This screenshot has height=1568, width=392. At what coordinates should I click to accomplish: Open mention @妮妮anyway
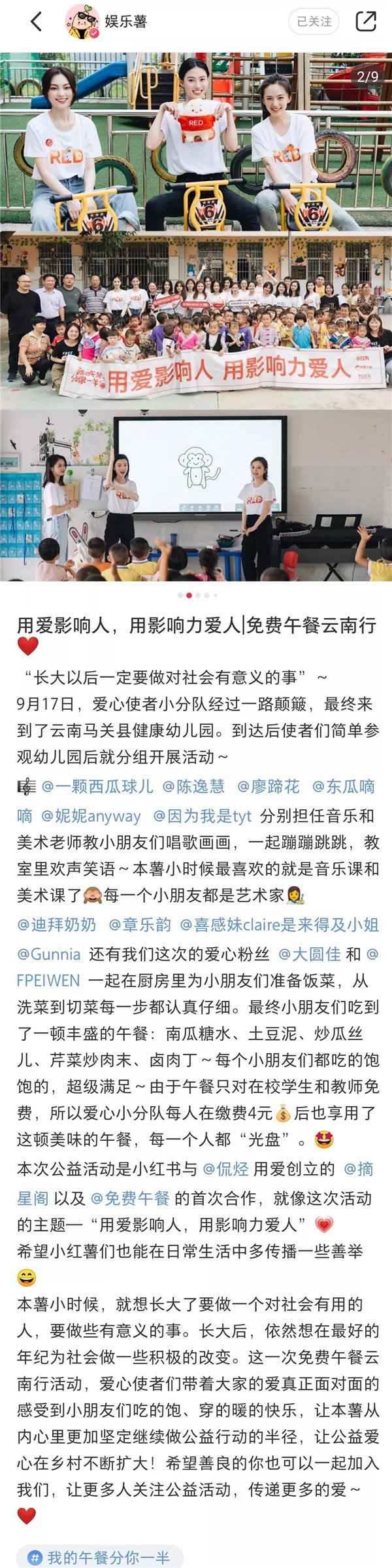point(91,816)
